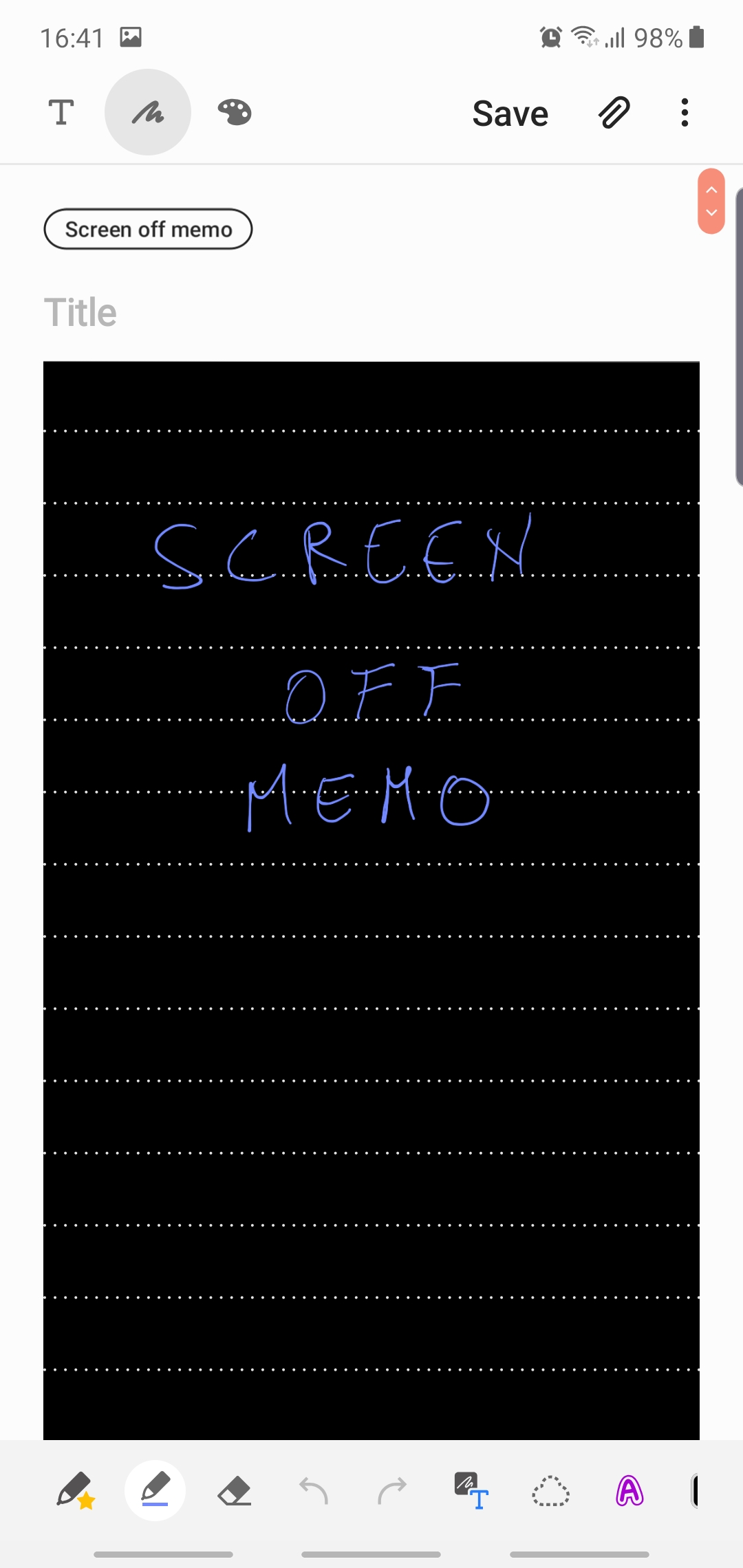
Task: Activate the lasso selection tool
Action: 550,1491
